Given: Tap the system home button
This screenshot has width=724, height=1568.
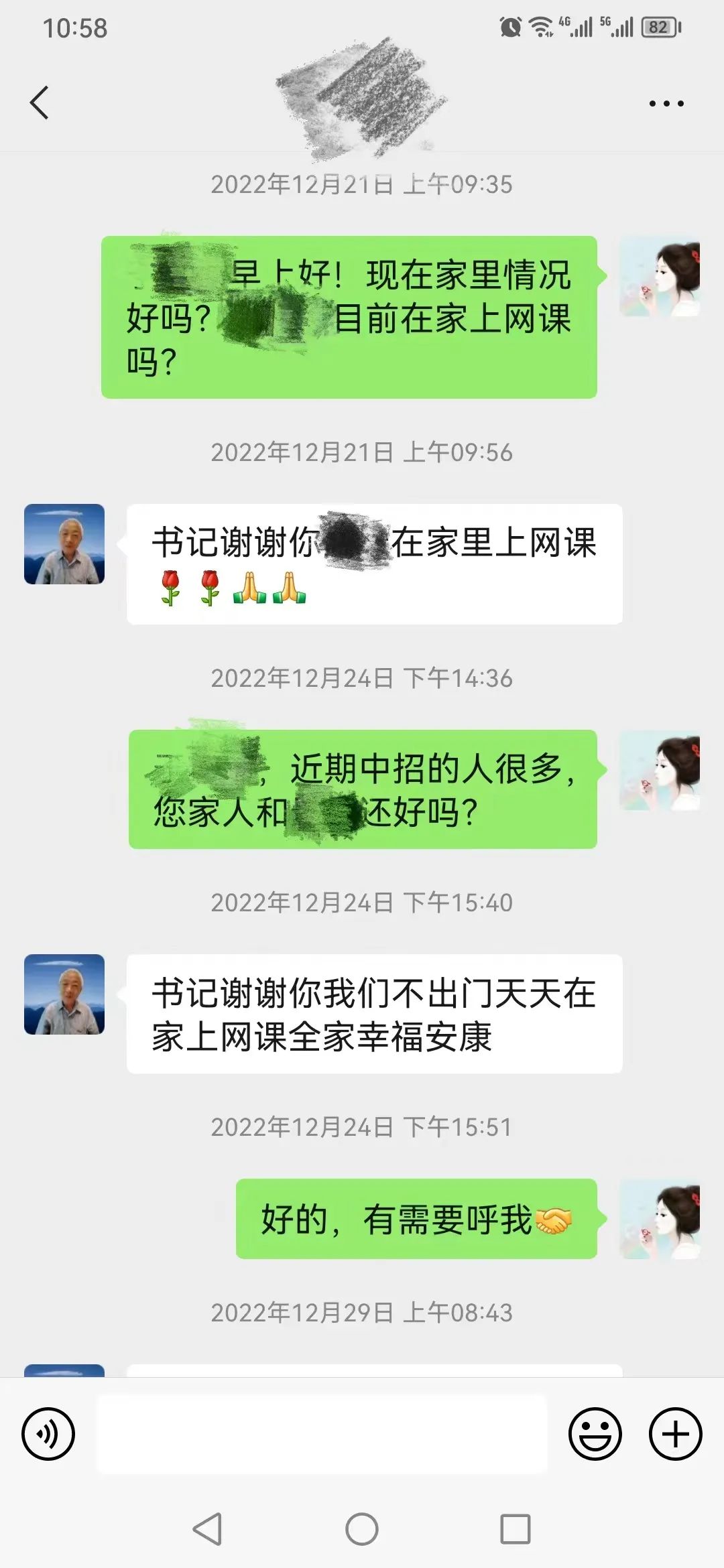Looking at the screenshot, I should pos(362,1529).
